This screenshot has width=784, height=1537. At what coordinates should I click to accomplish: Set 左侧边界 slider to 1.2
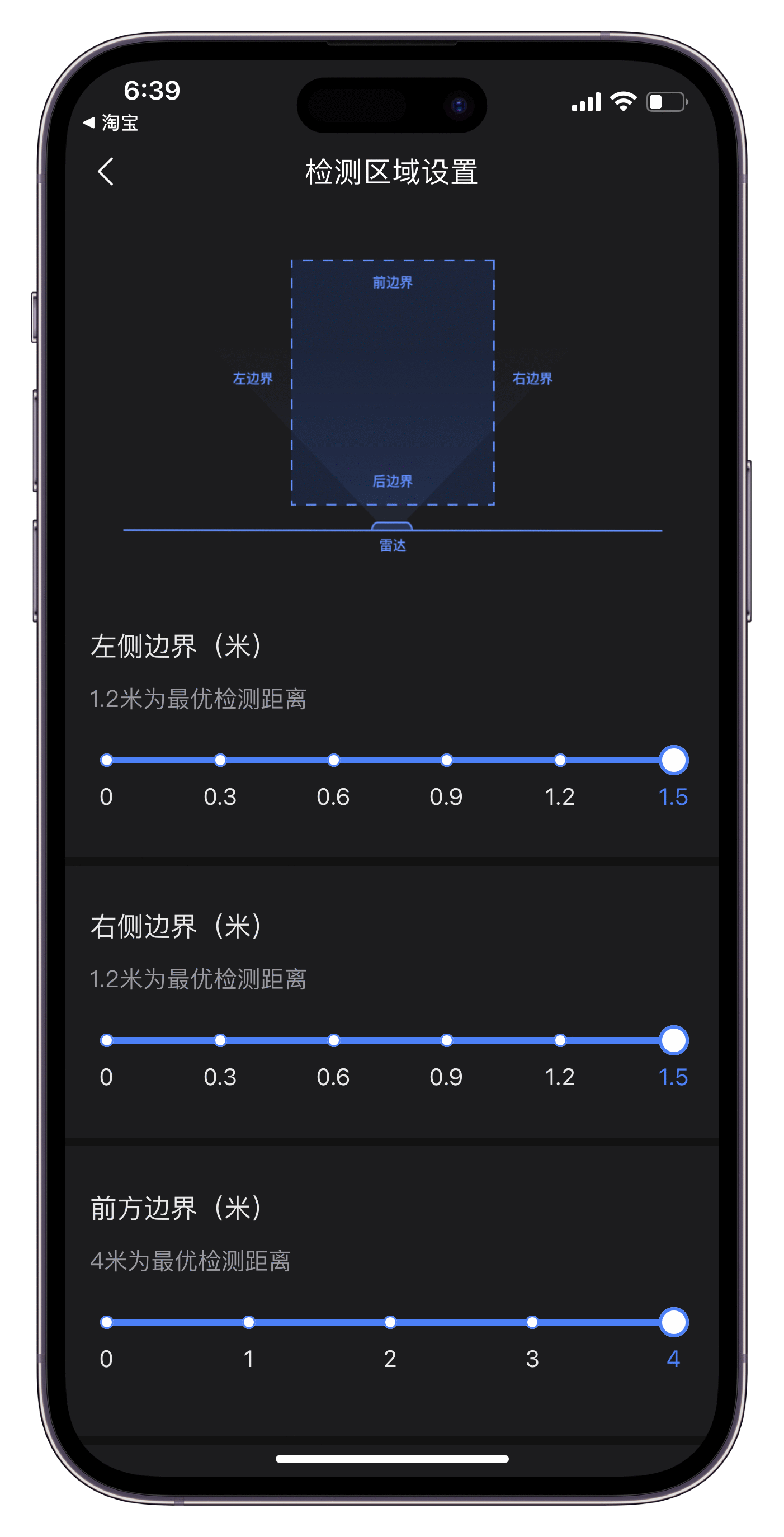pos(560,760)
